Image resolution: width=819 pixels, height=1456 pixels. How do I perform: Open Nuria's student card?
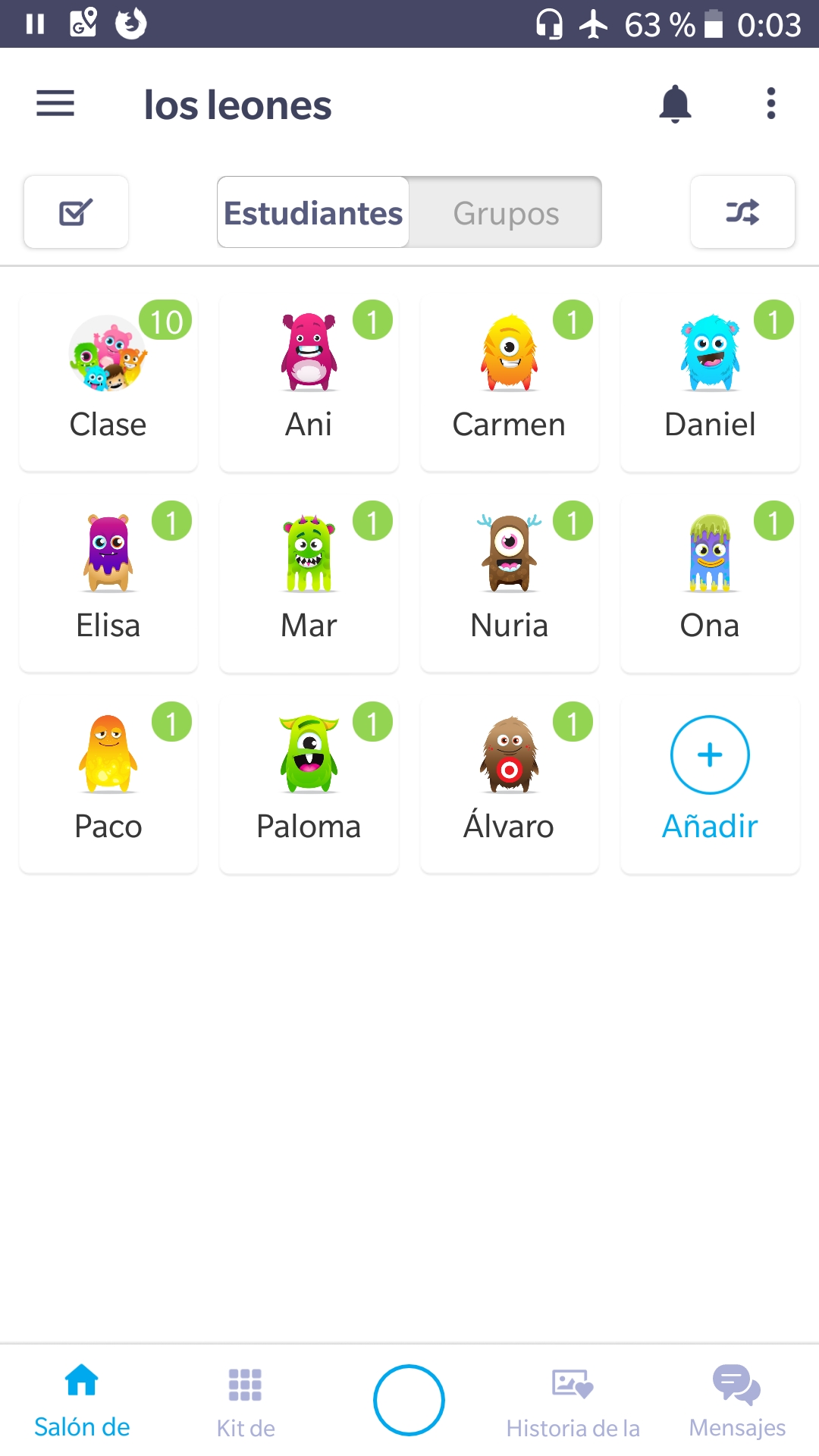(x=509, y=584)
